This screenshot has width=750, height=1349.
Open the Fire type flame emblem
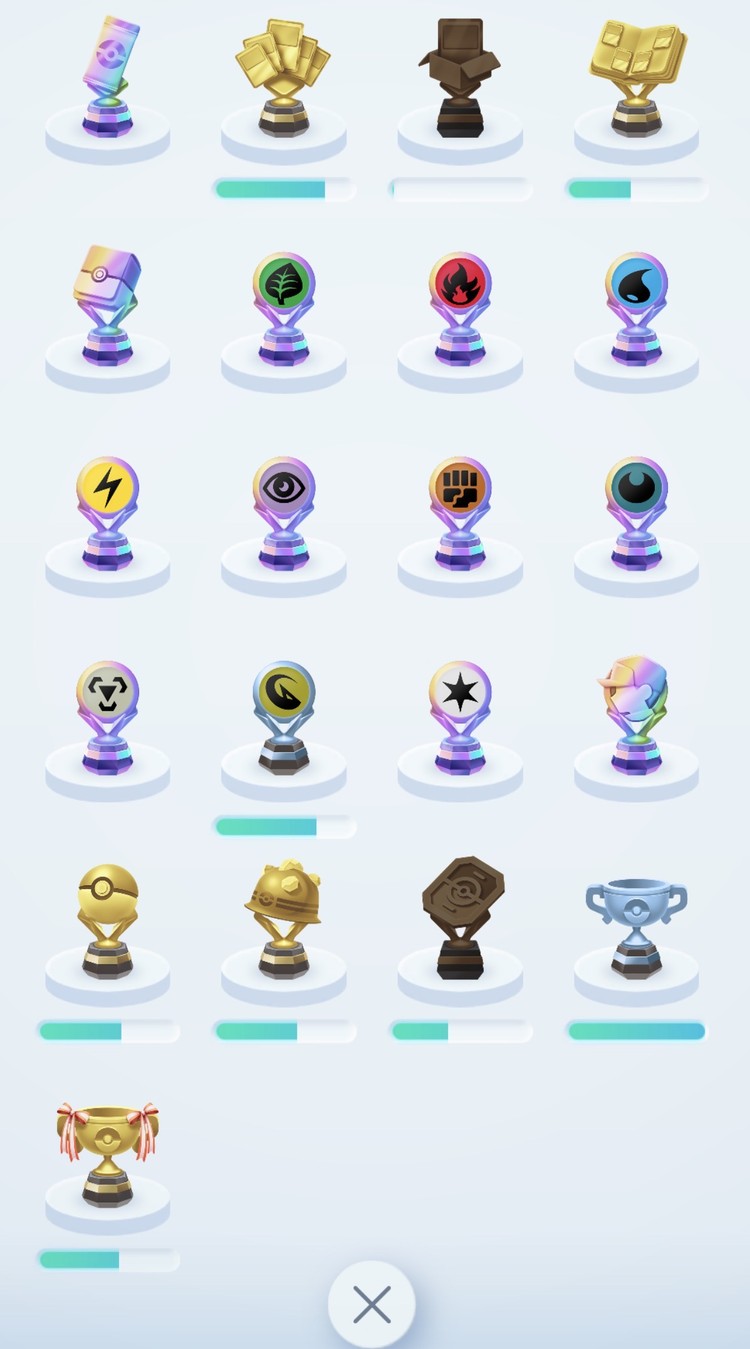click(460, 305)
